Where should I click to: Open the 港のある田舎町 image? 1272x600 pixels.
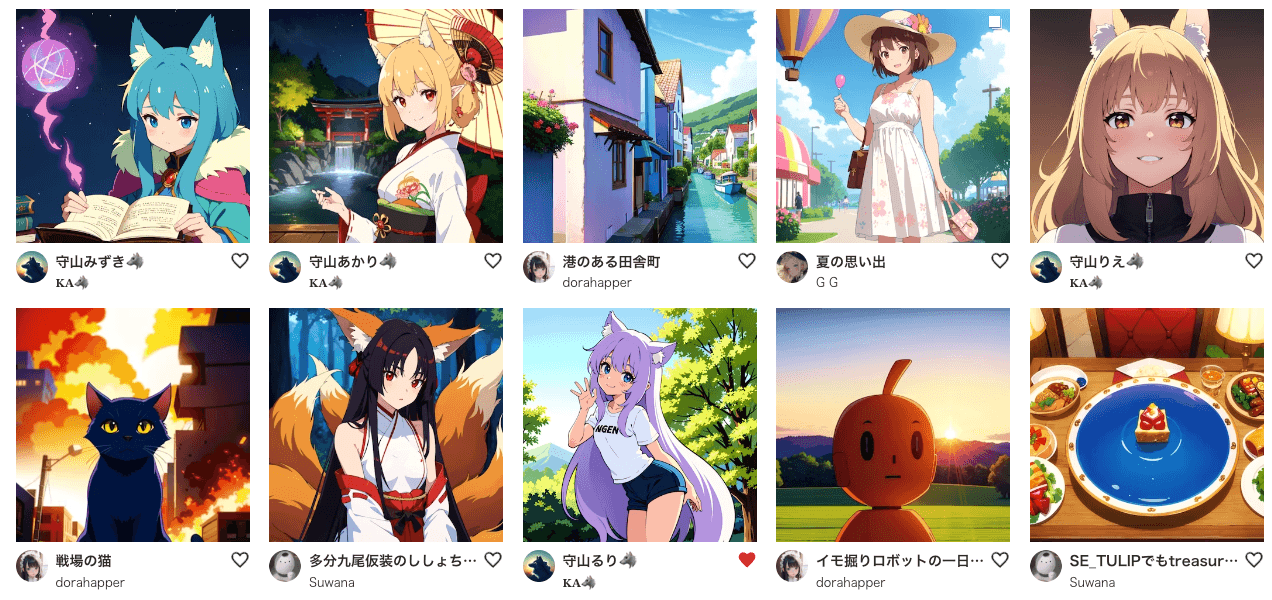point(639,126)
